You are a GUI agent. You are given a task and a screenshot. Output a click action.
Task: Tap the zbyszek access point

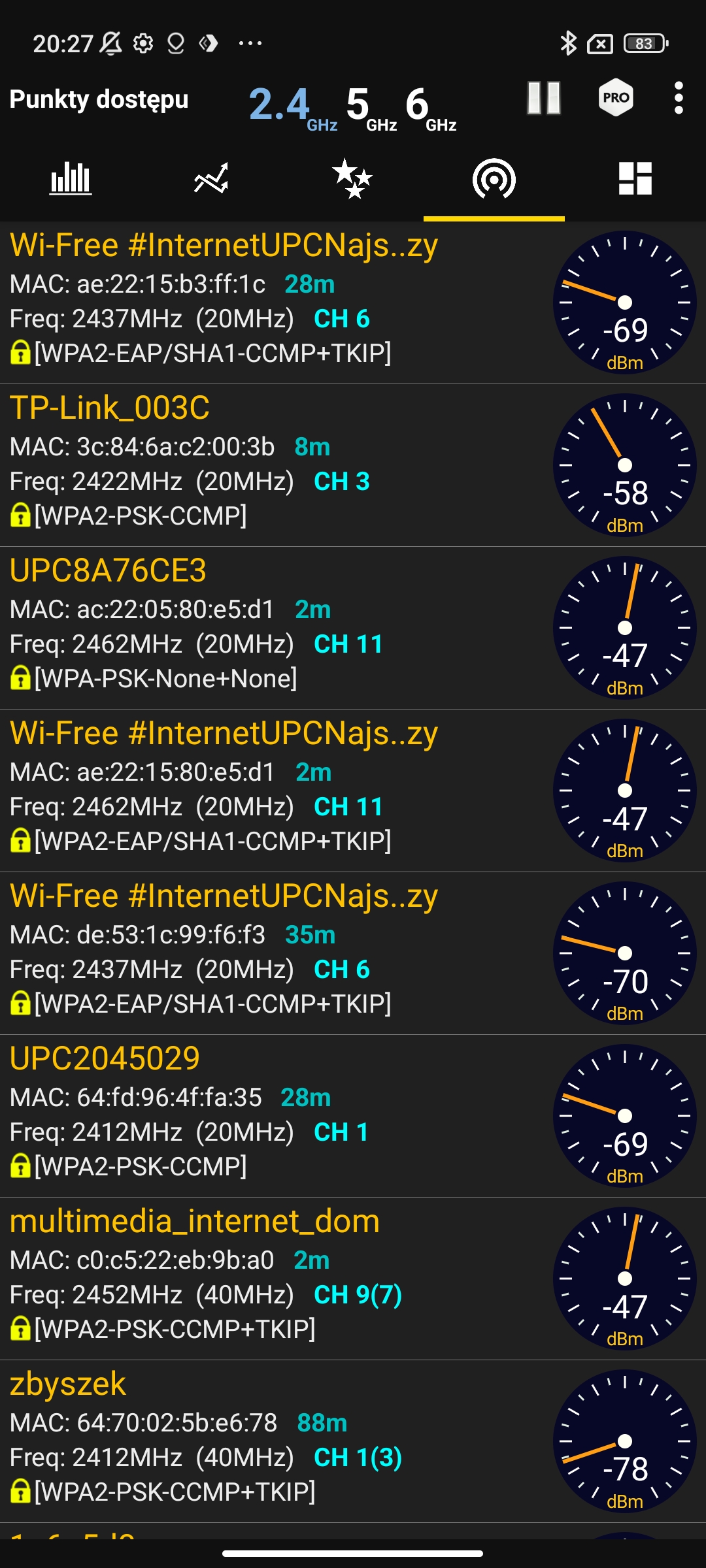tap(275, 1441)
